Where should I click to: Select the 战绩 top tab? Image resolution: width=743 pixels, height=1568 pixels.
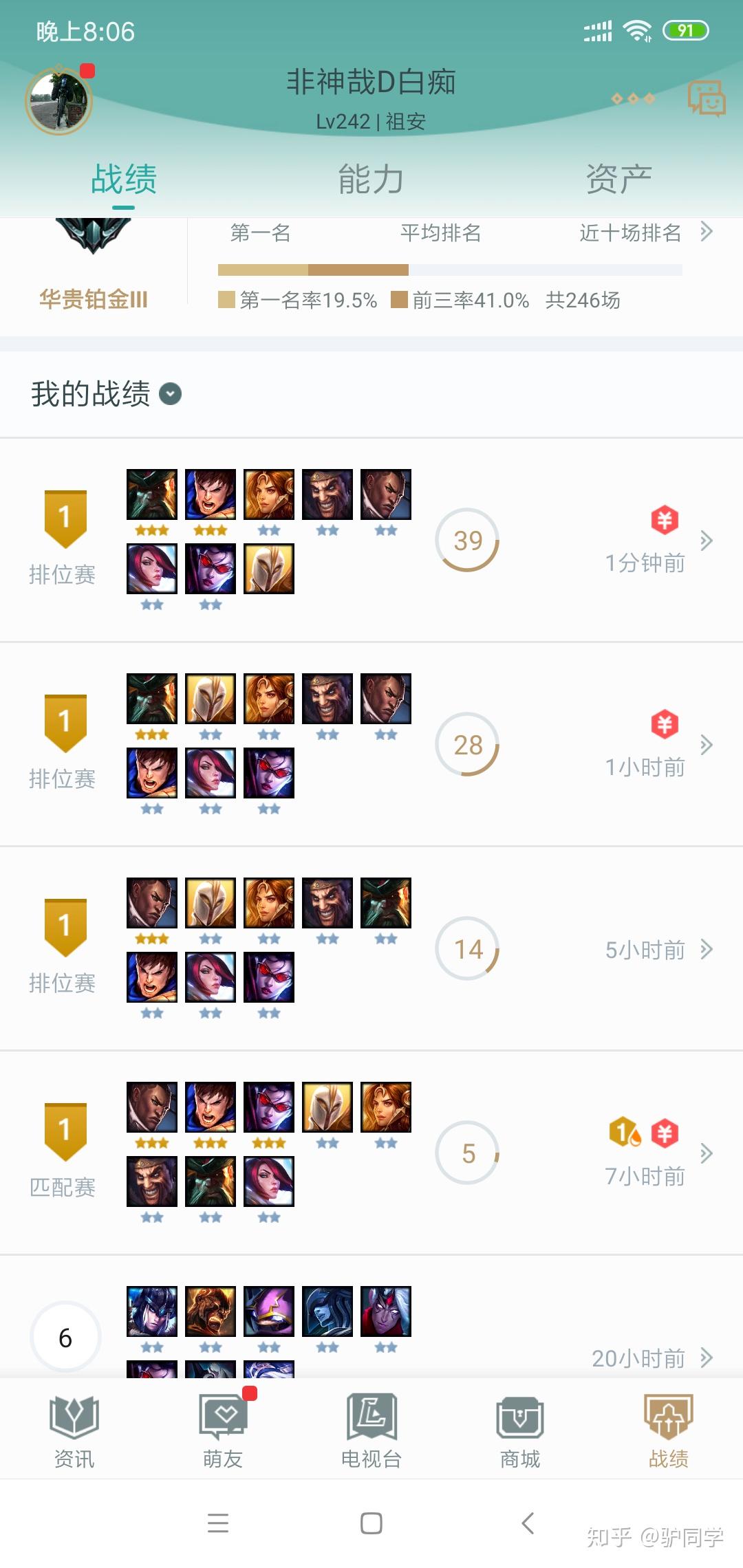[x=124, y=179]
